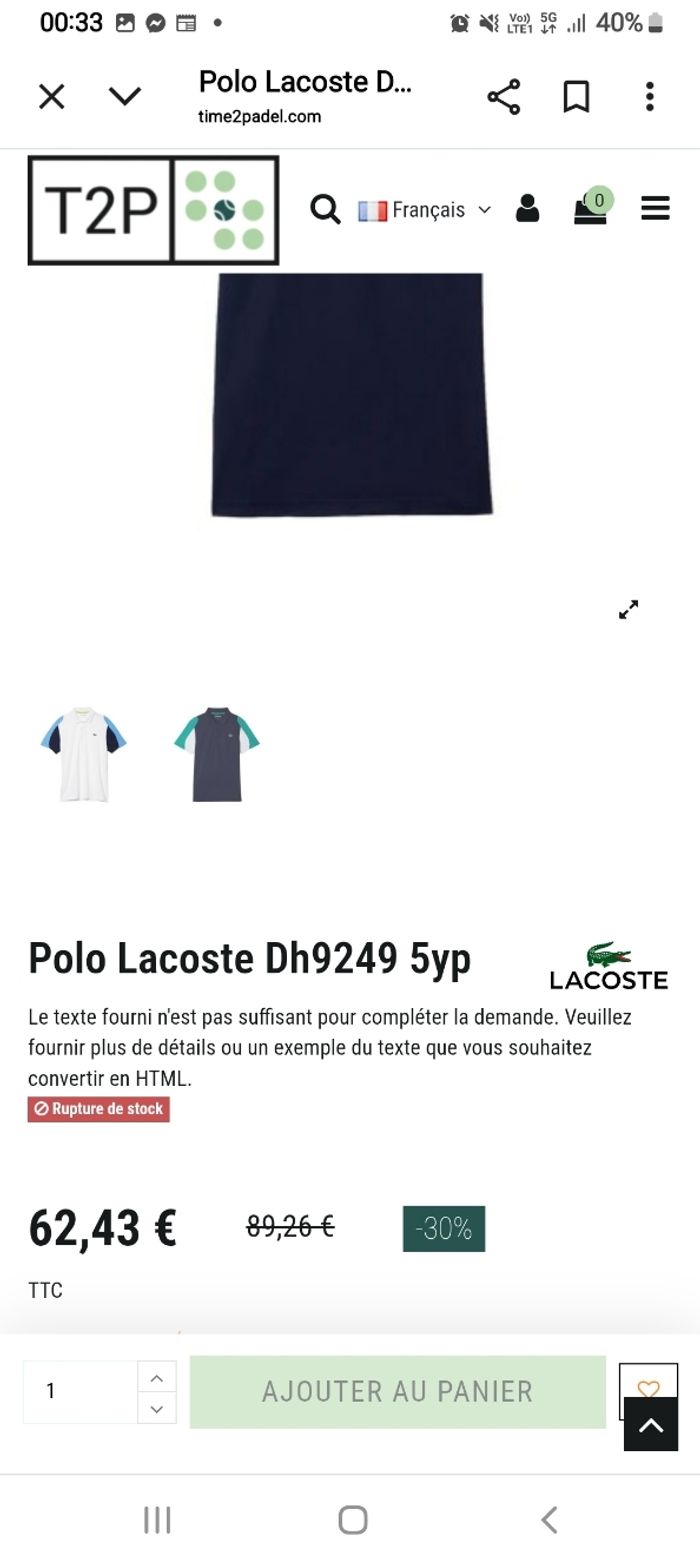The height and width of the screenshot is (1560, 700).
Task: Increase the quantity by one
Action: coord(156,1377)
